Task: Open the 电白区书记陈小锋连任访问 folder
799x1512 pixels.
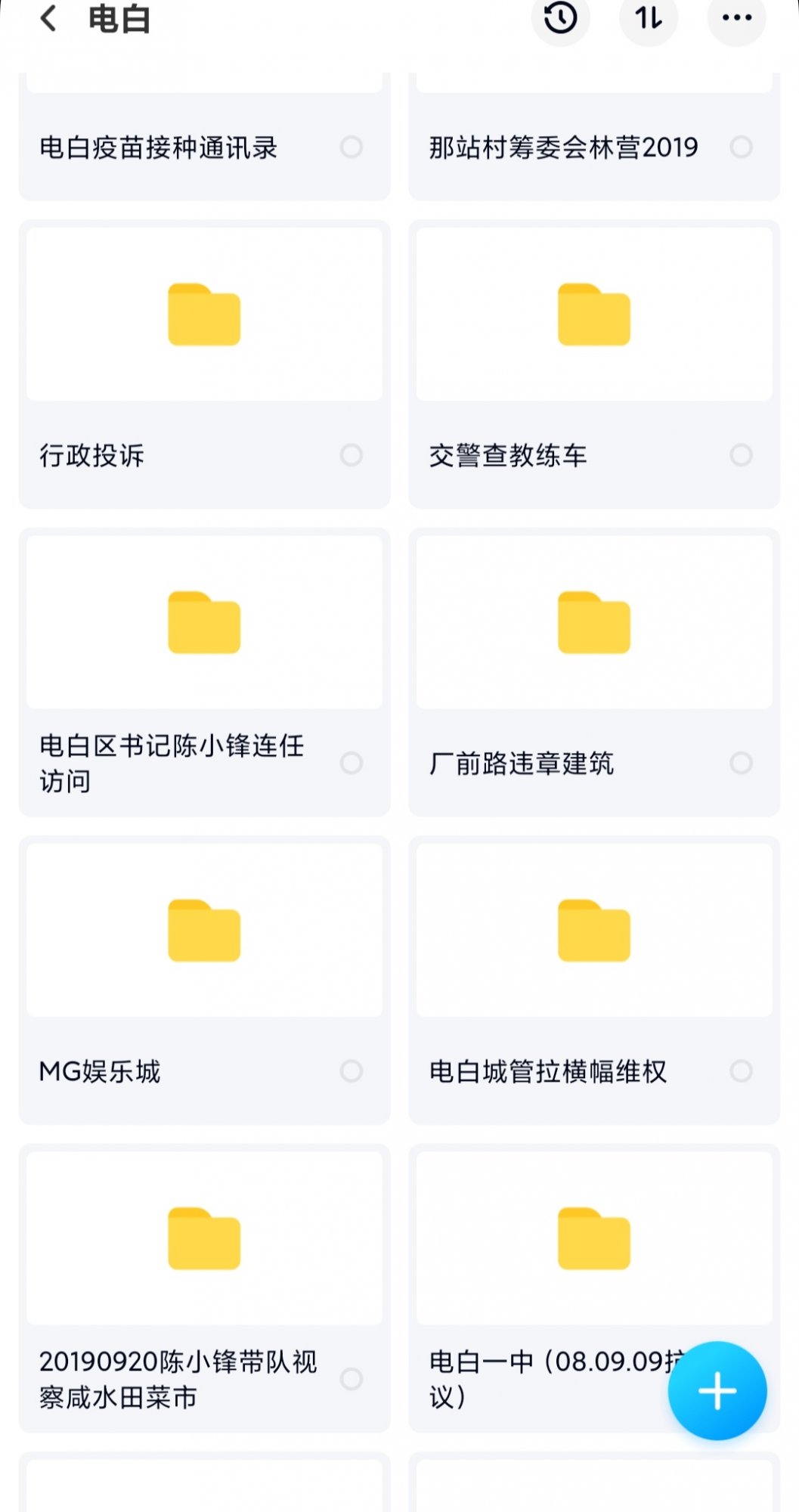Action: (x=204, y=623)
